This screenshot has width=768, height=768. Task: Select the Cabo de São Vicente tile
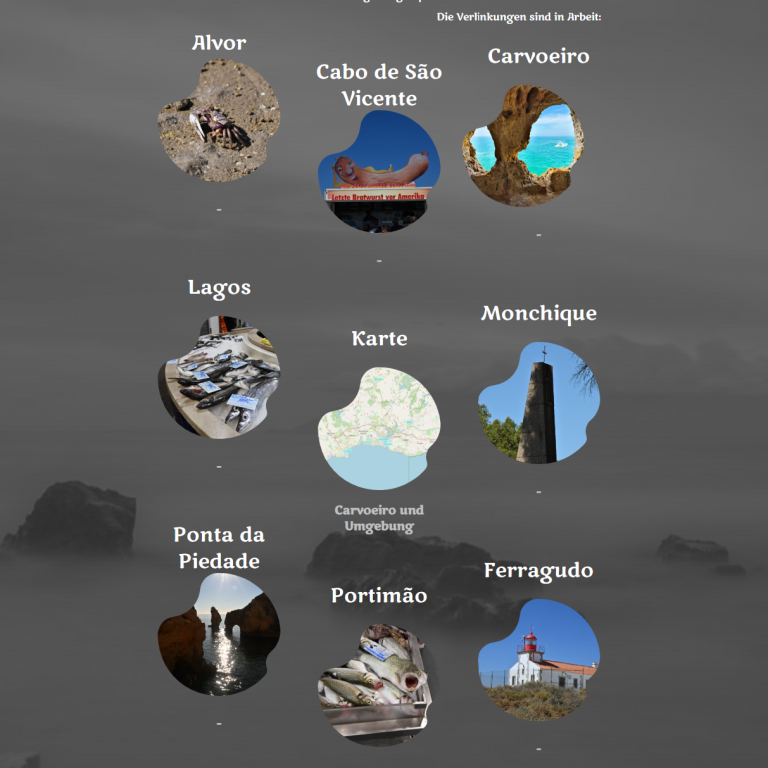click(x=379, y=172)
